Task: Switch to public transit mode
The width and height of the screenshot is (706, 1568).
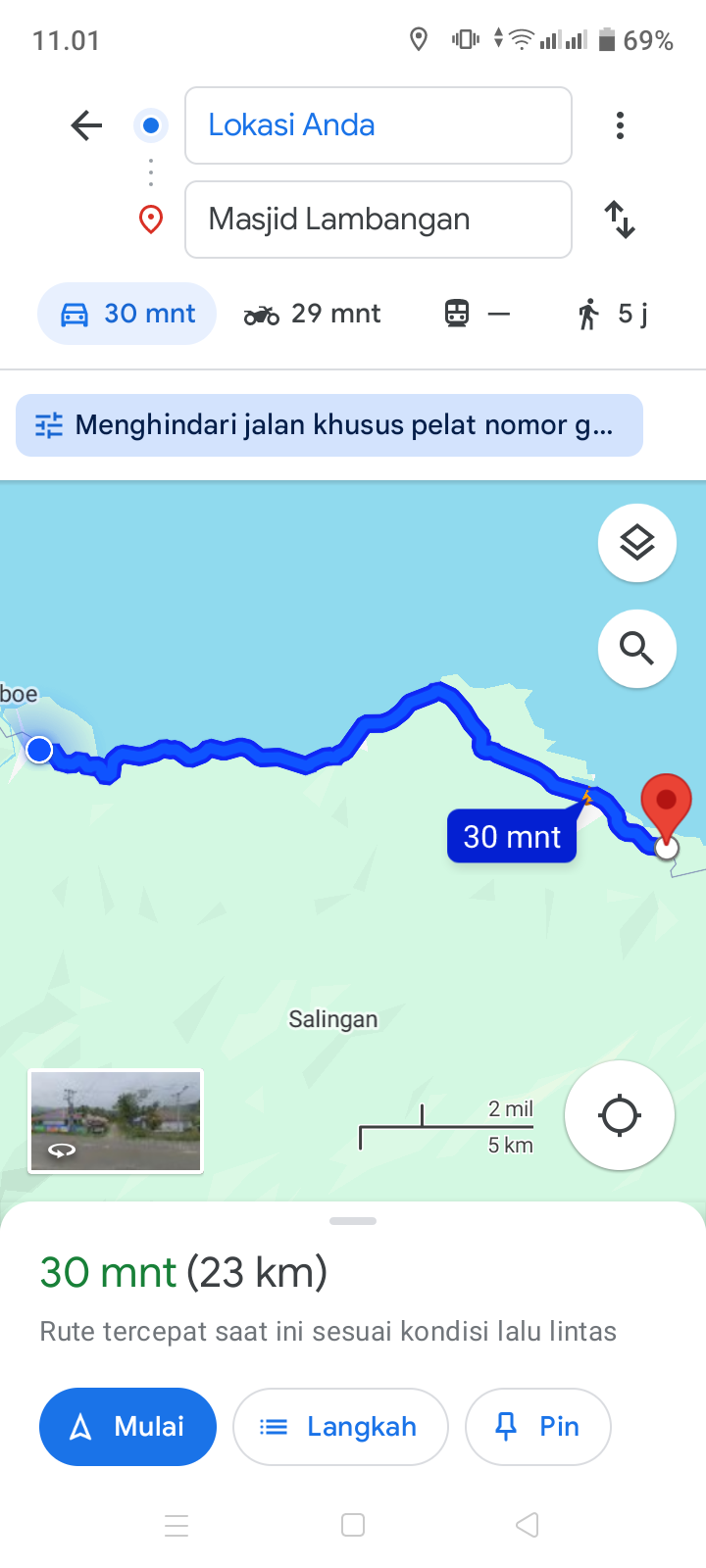Action: (x=478, y=314)
